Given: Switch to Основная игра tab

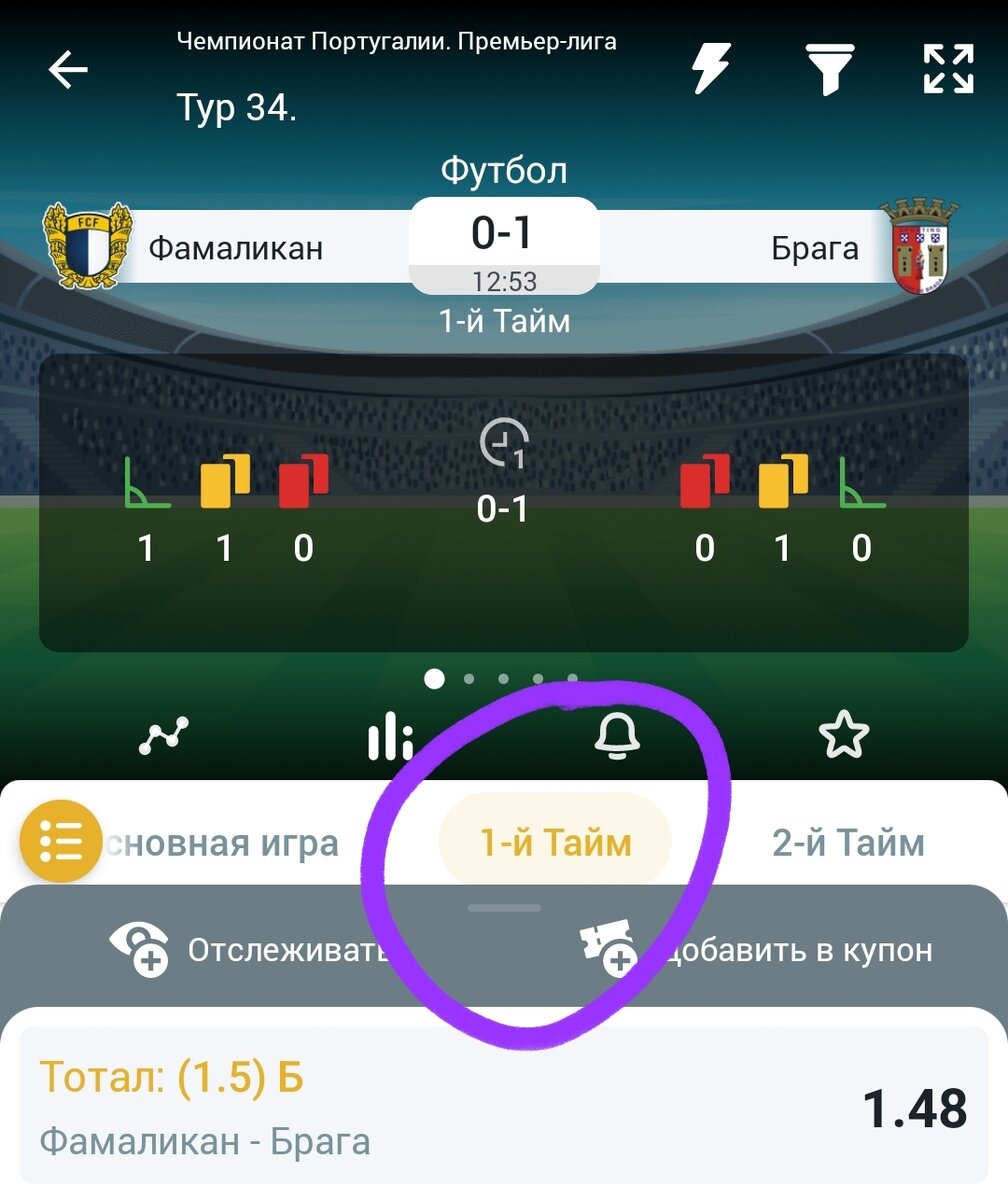Looking at the screenshot, I should click(225, 843).
